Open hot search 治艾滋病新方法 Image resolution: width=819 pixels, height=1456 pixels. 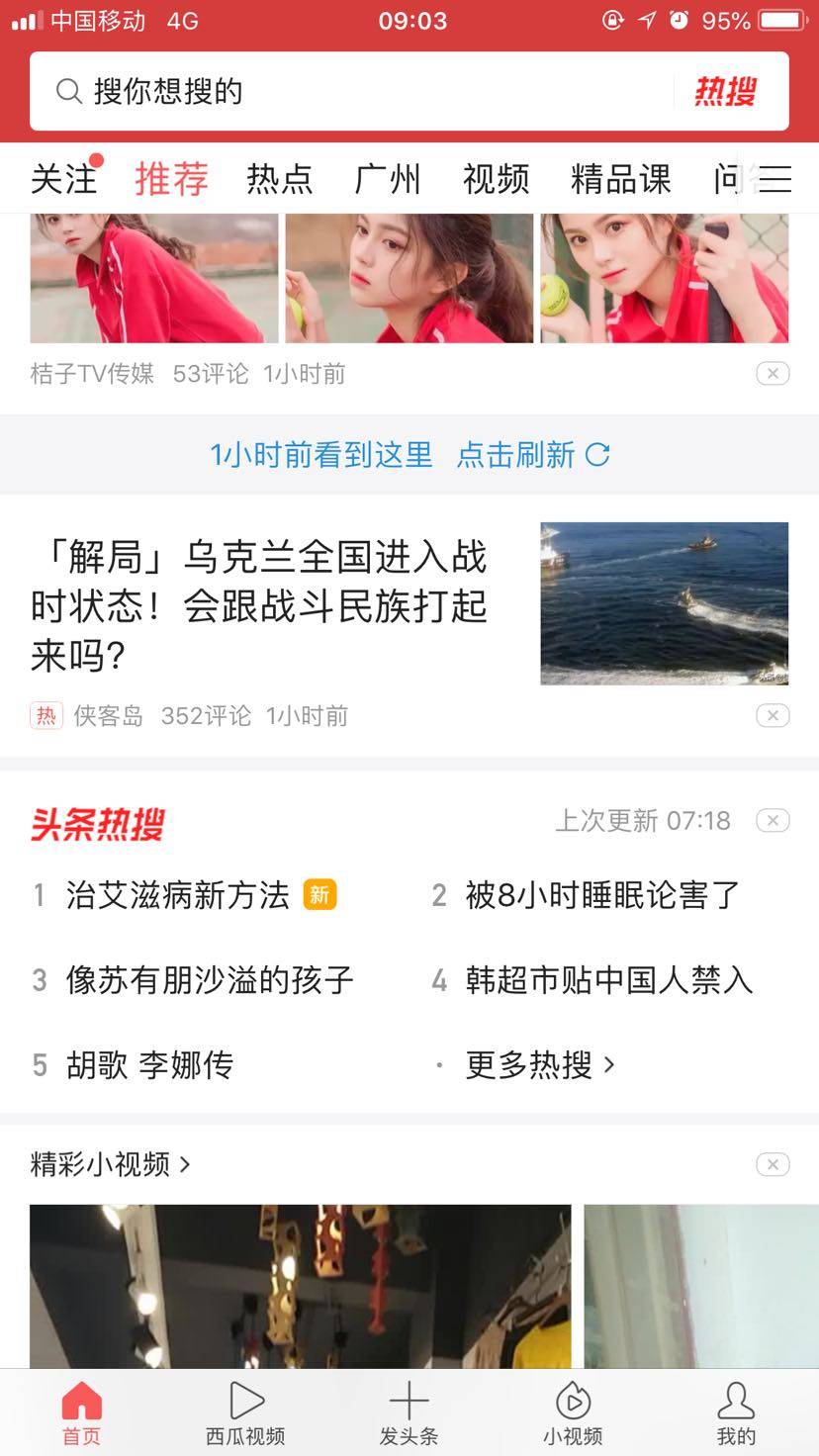(178, 895)
